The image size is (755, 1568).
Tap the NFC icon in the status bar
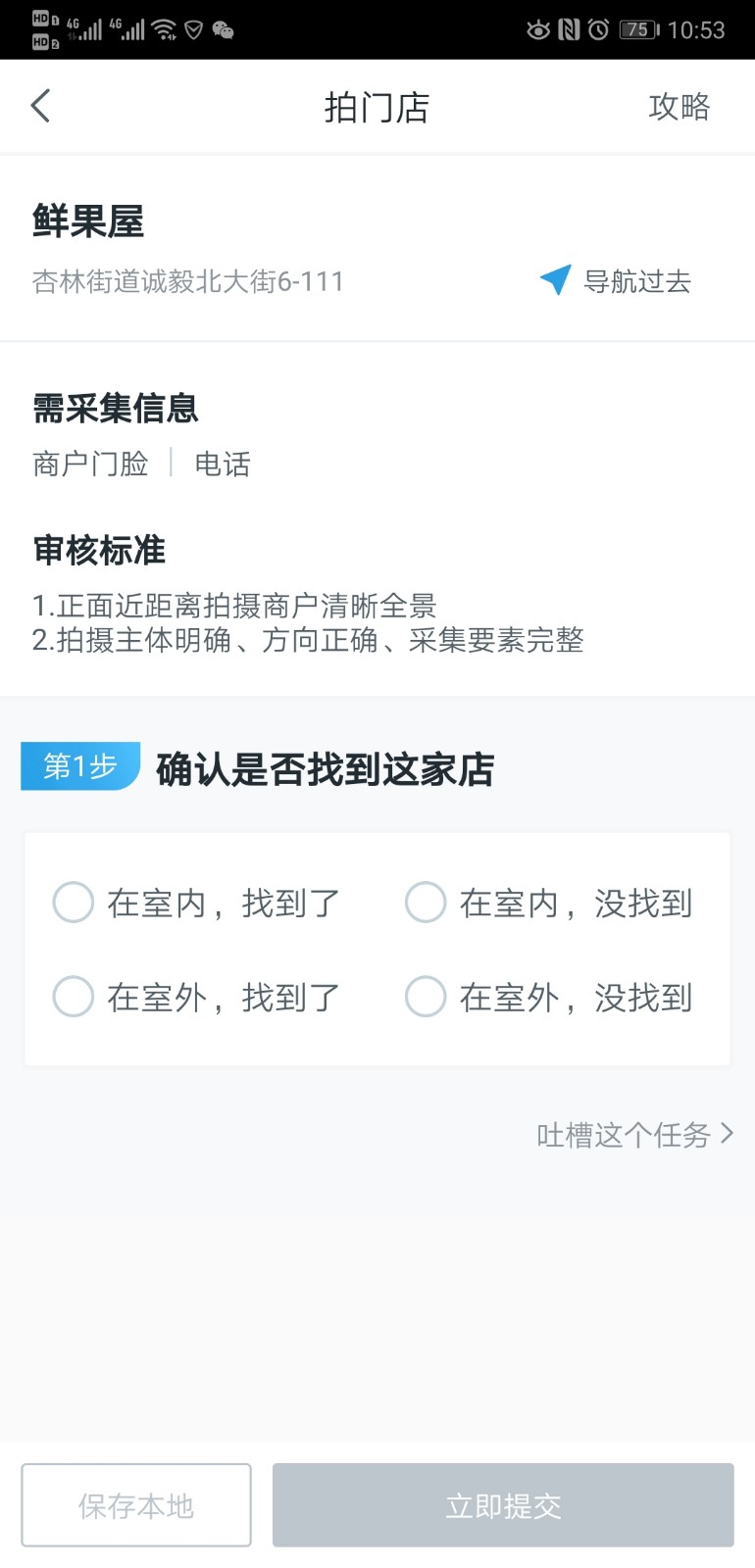[x=567, y=29]
